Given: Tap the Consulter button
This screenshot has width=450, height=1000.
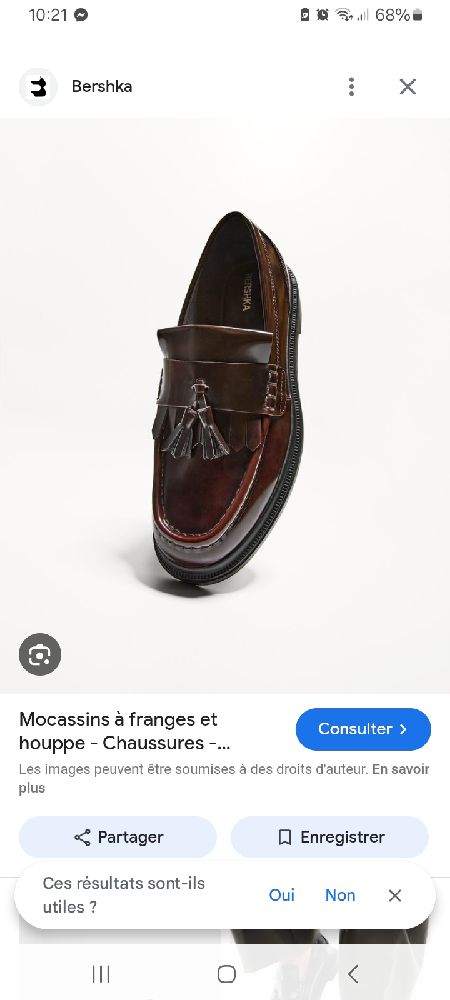Looking at the screenshot, I should point(363,729).
